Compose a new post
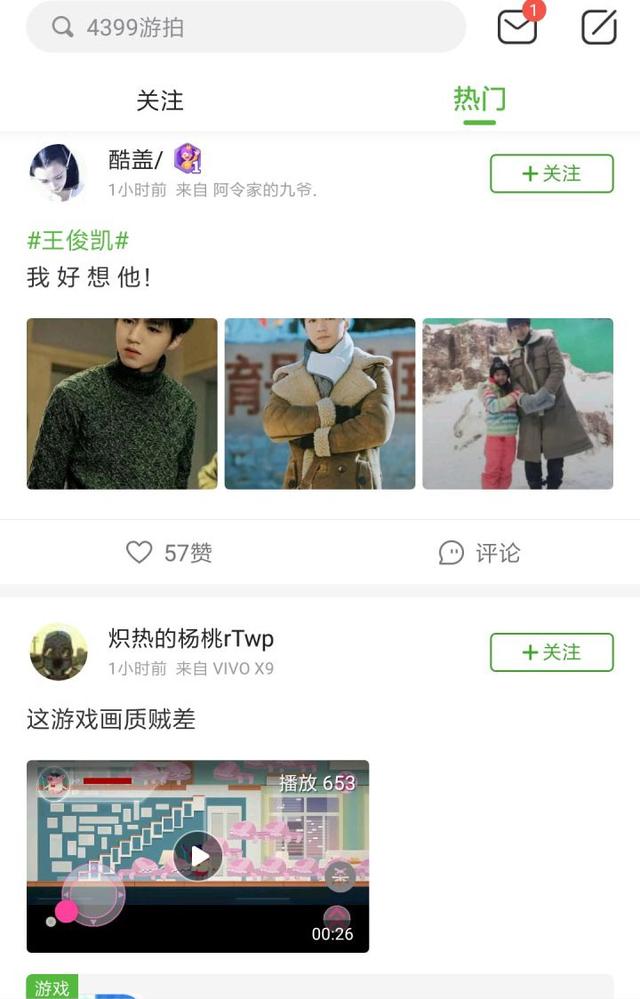Viewport: 640px width, 999px height. pyautogui.click(x=599, y=27)
